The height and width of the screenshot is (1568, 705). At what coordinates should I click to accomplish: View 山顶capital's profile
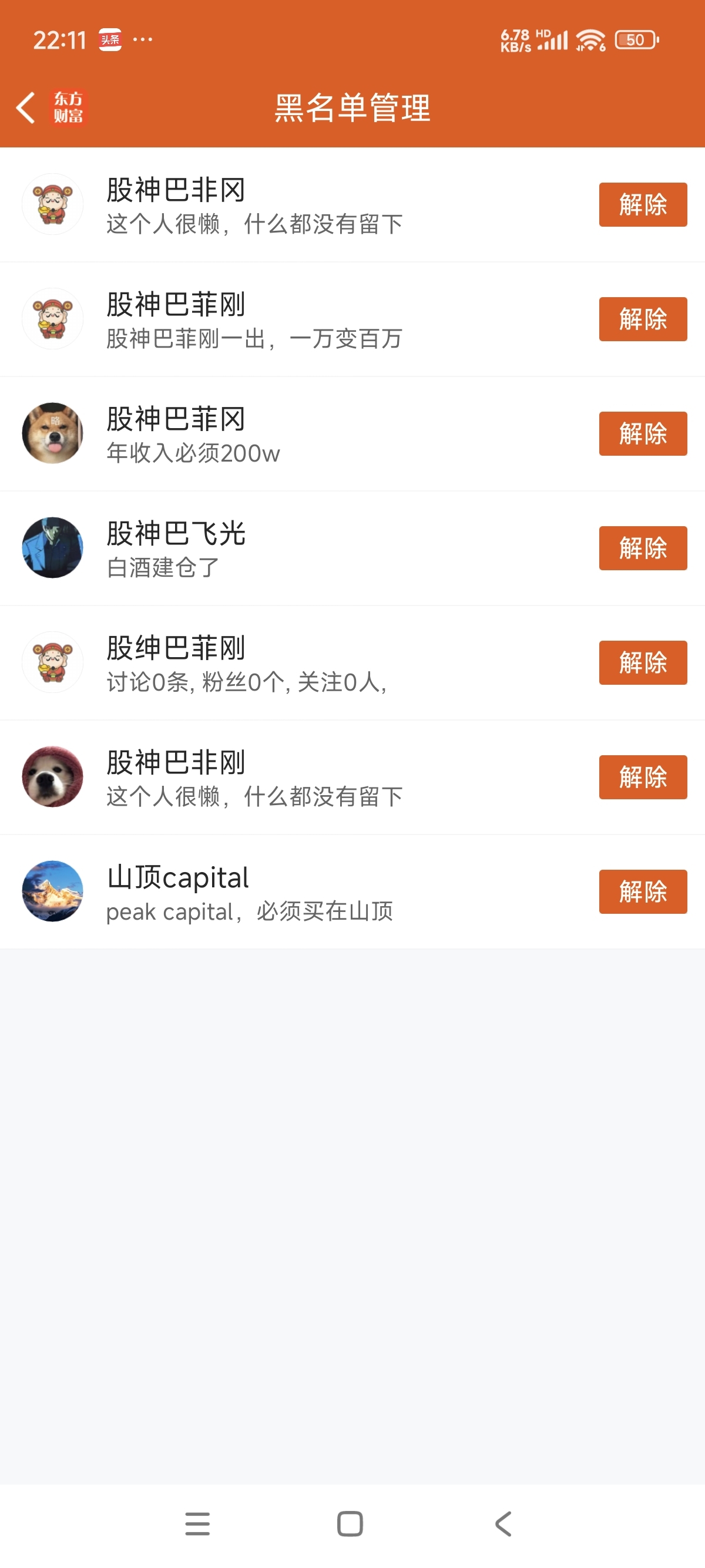[x=244, y=891]
